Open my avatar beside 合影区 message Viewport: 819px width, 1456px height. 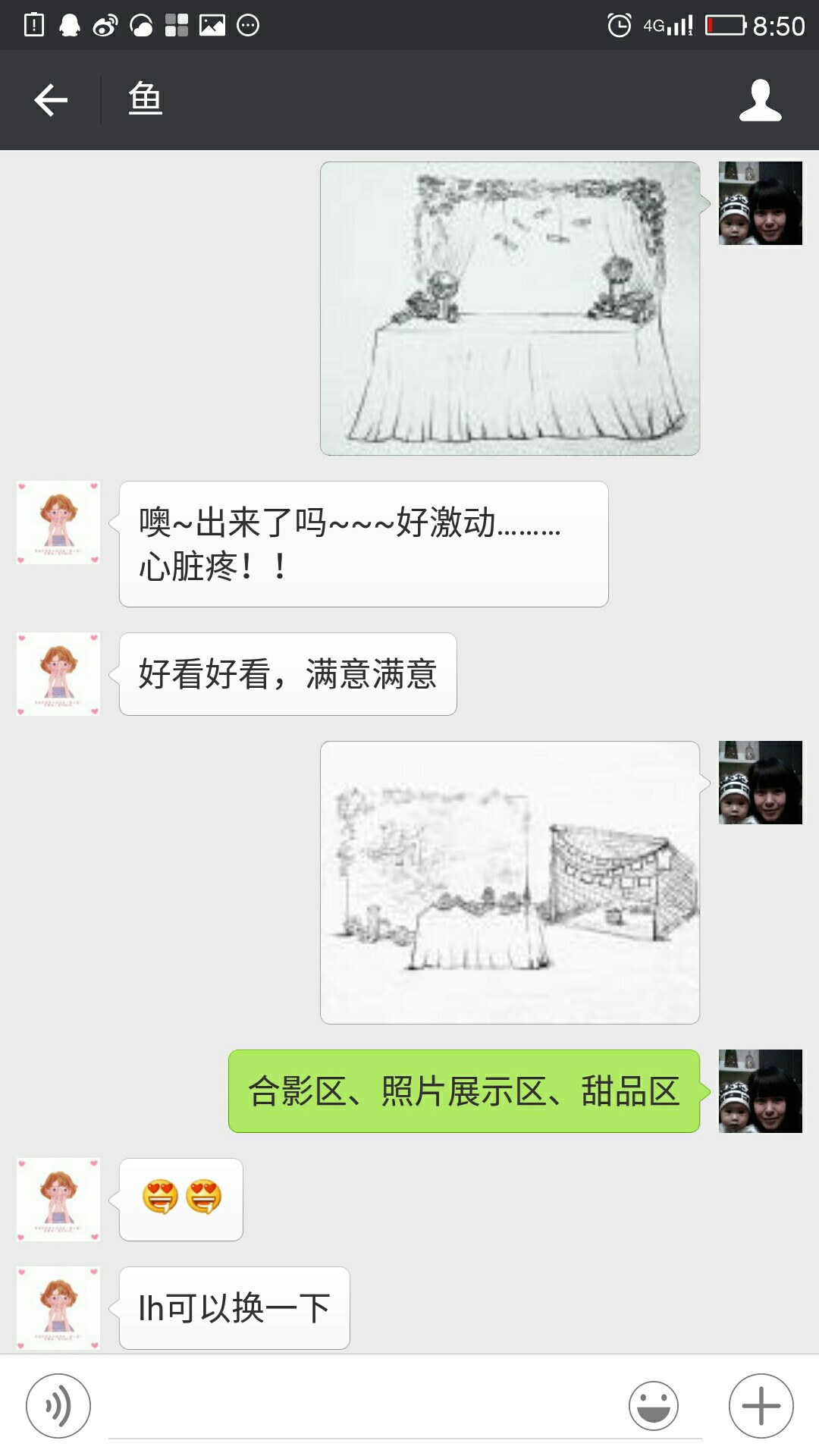[x=760, y=1091]
